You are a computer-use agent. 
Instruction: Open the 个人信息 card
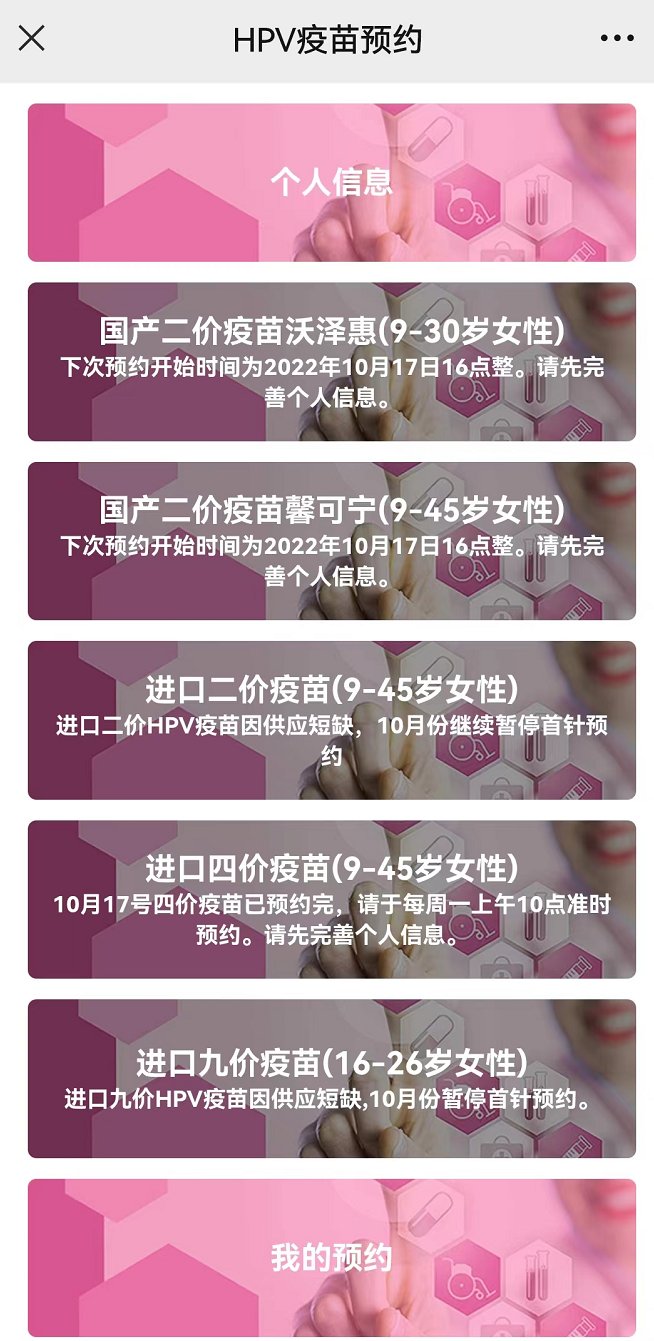[x=331, y=182]
